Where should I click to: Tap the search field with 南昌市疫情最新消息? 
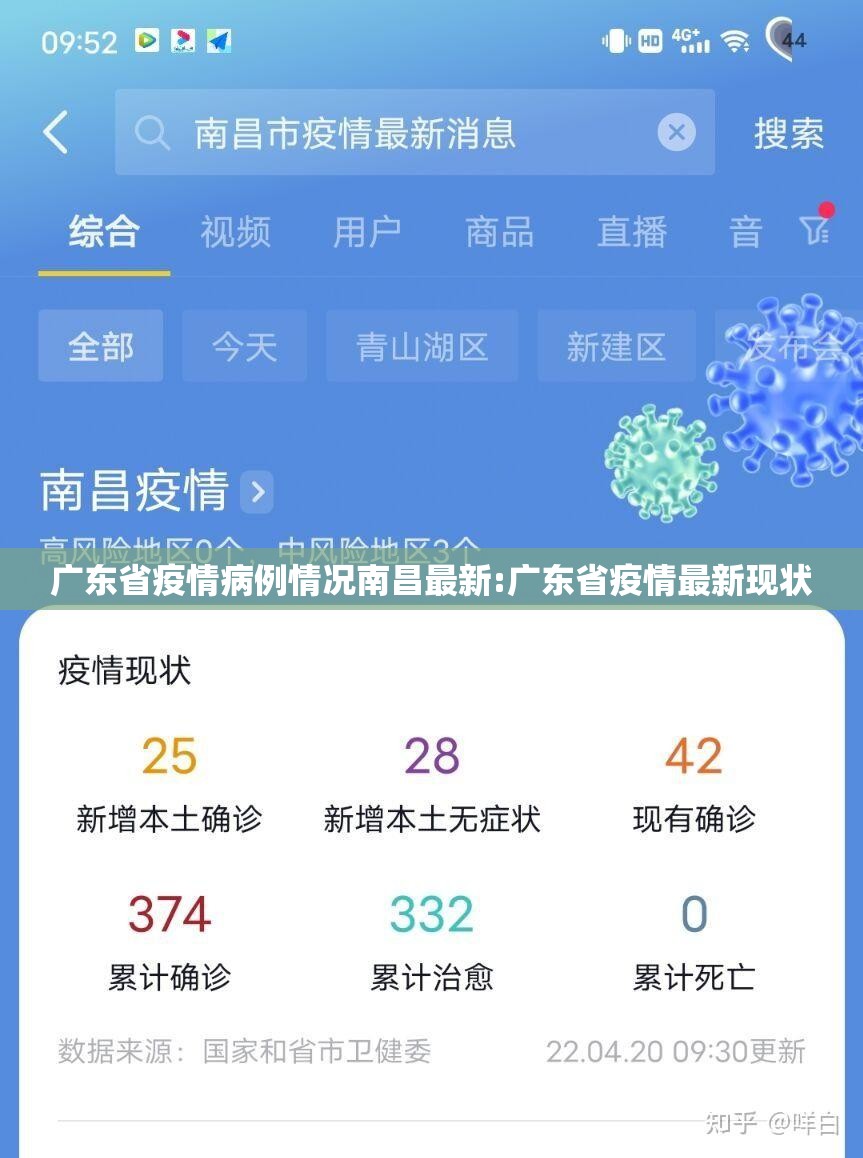(x=400, y=133)
